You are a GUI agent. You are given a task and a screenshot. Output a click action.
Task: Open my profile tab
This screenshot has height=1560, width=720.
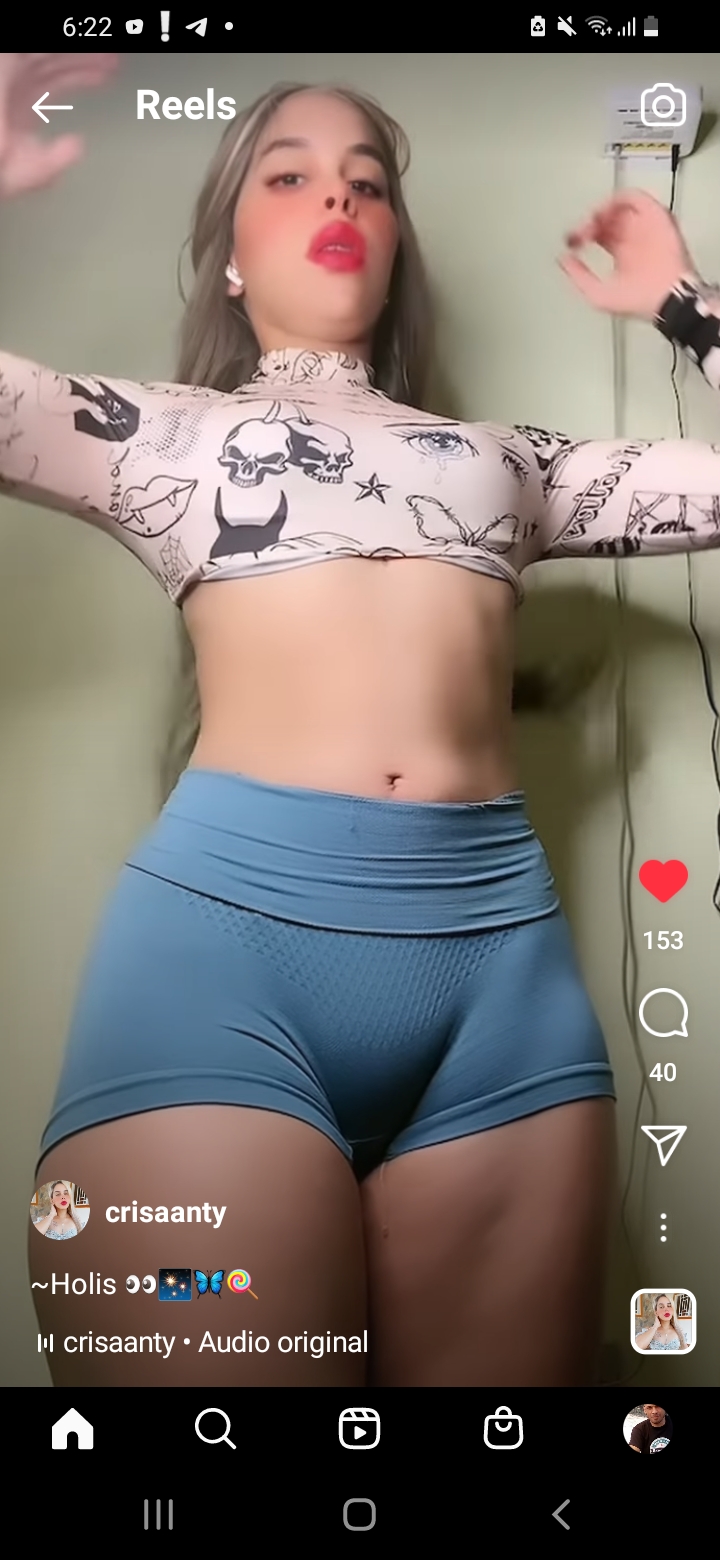coord(647,1429)
